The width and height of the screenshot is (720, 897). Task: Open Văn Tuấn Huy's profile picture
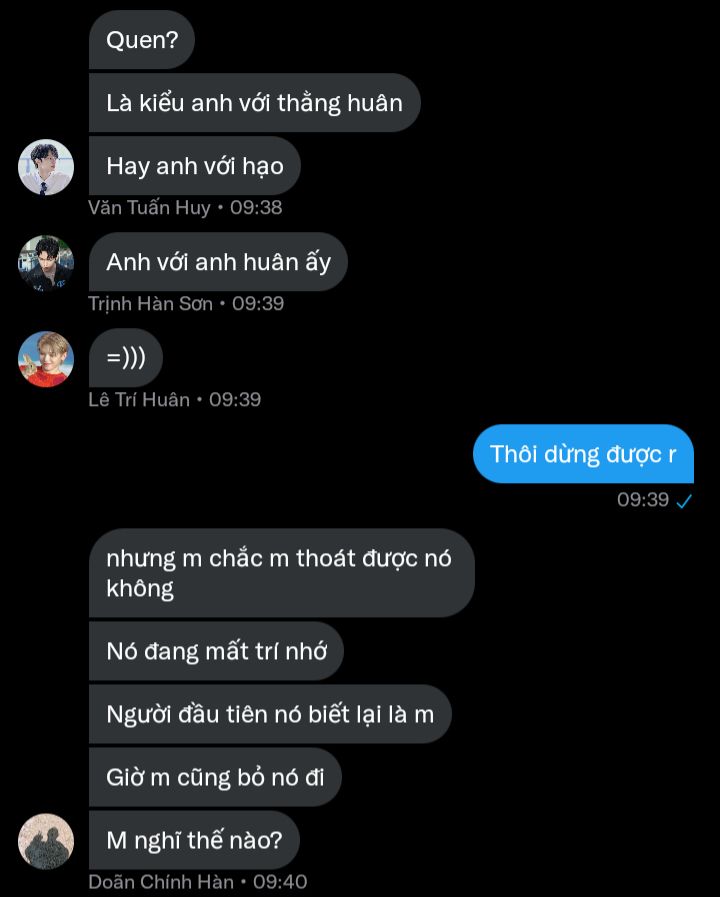46,167
